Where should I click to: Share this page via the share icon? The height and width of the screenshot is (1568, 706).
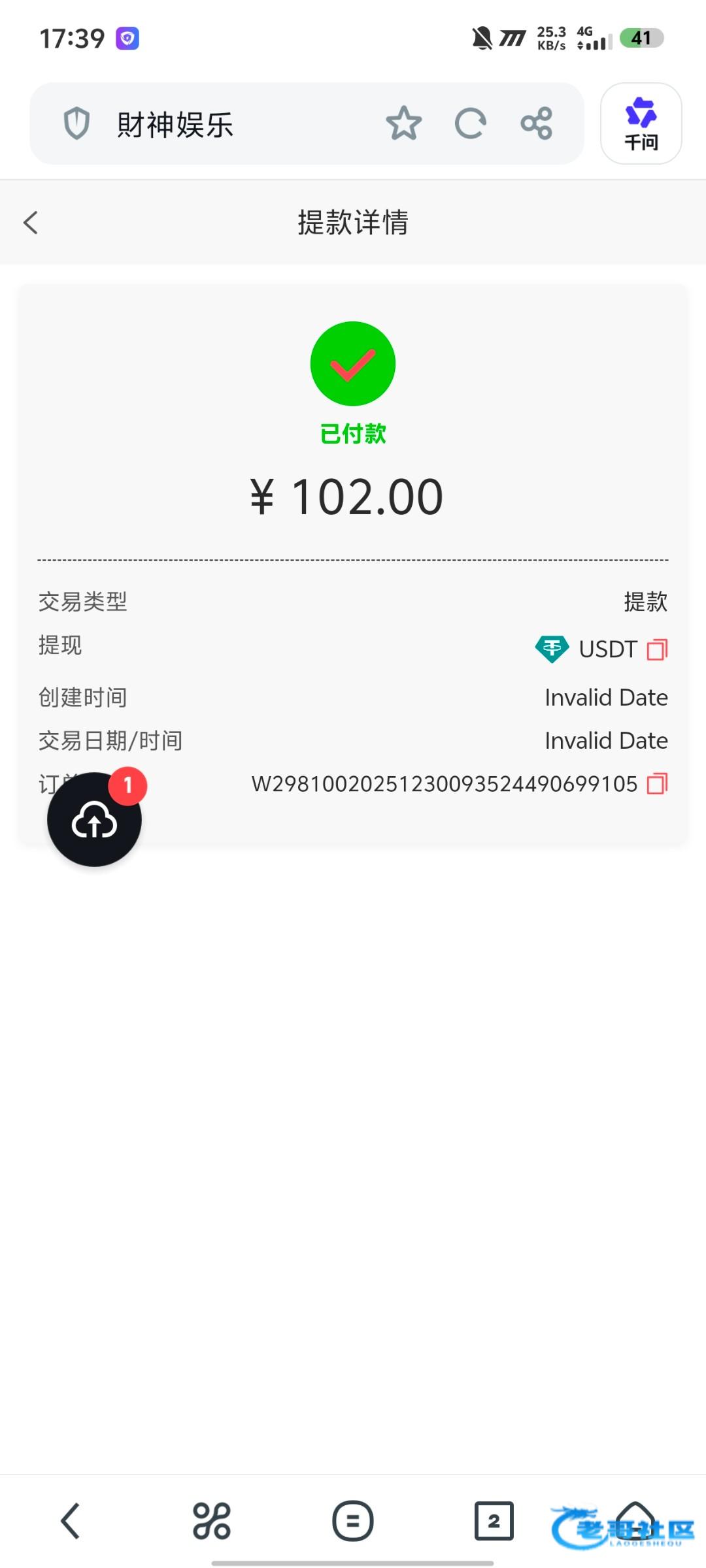(x=537, y=123)
